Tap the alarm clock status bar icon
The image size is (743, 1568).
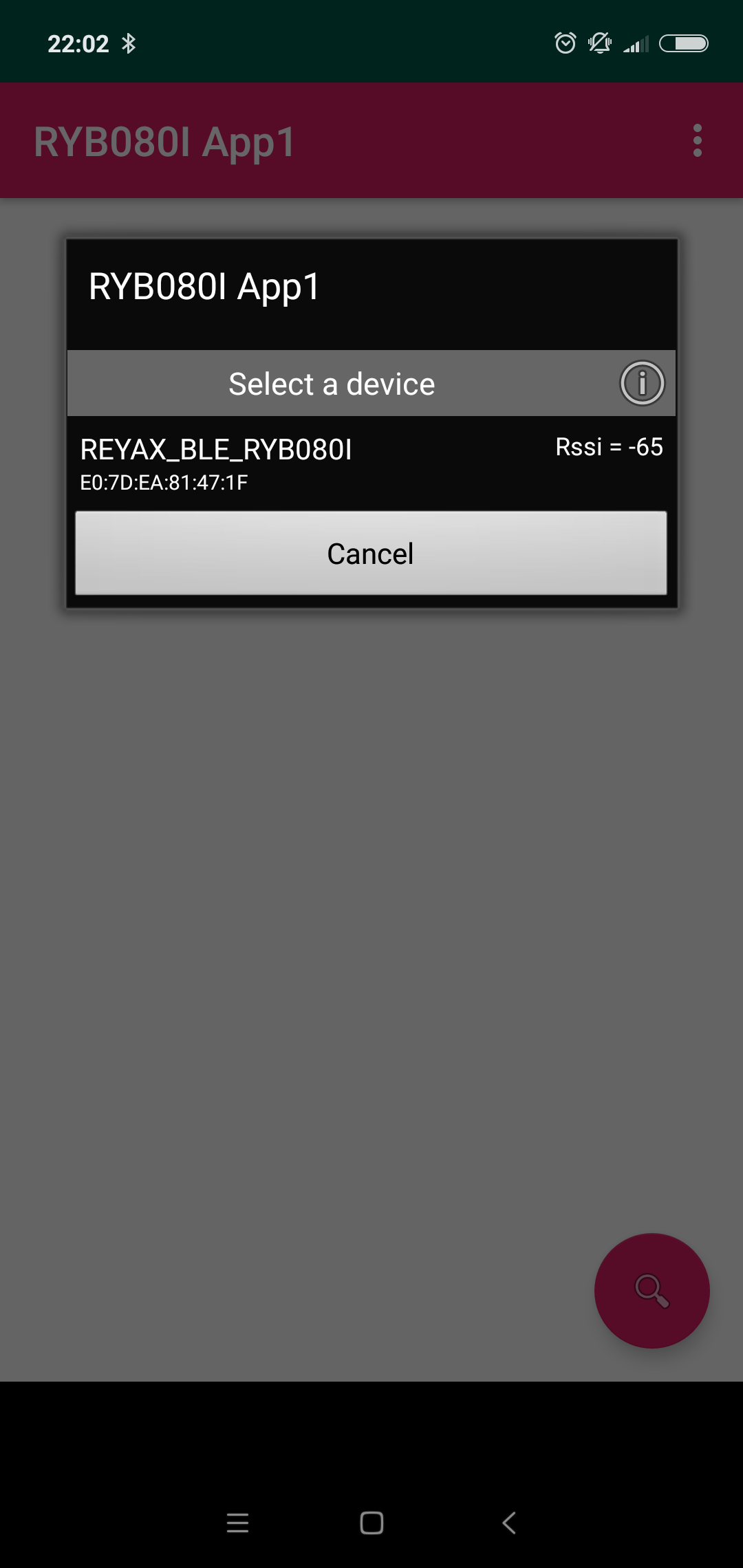click(564, 43)
